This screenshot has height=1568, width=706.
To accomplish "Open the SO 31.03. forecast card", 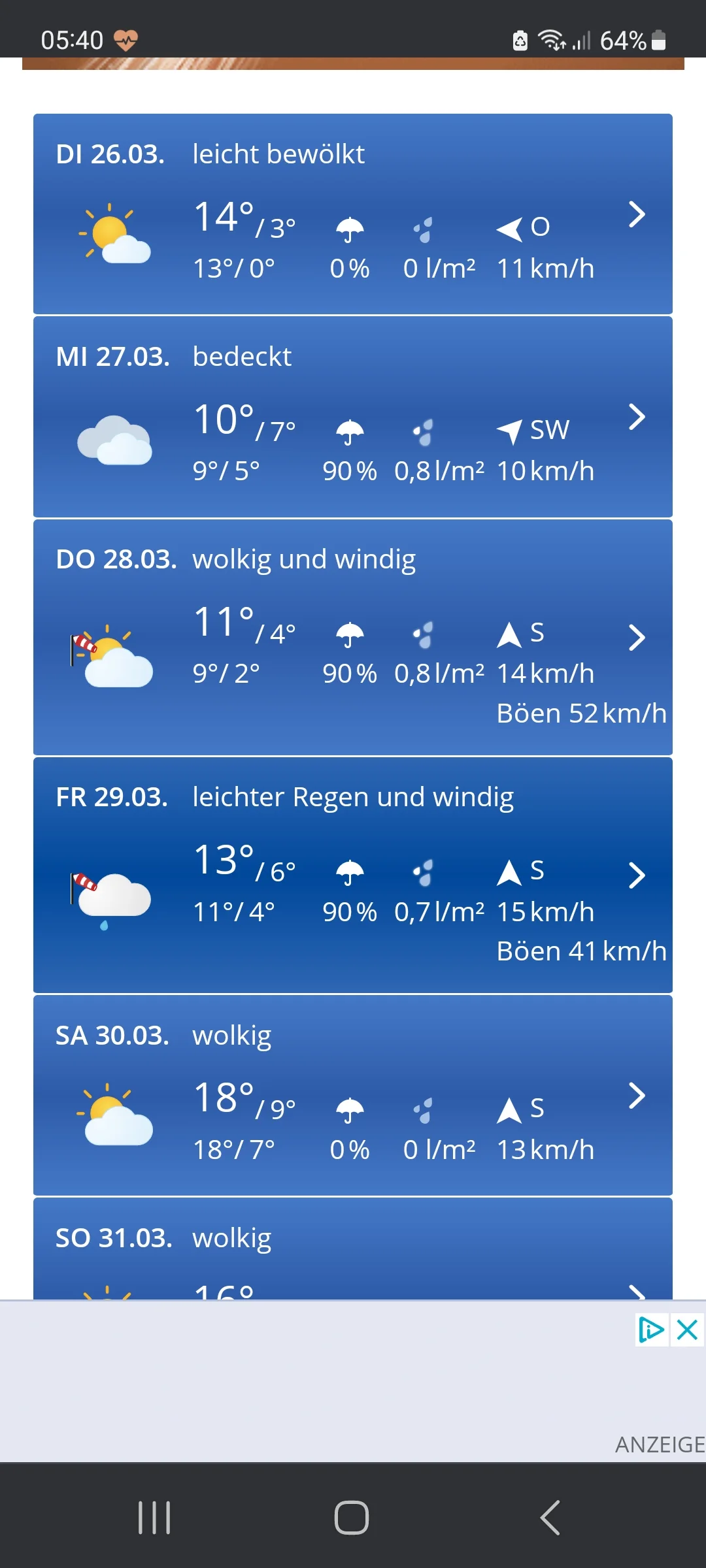I will click(353, 1248).
